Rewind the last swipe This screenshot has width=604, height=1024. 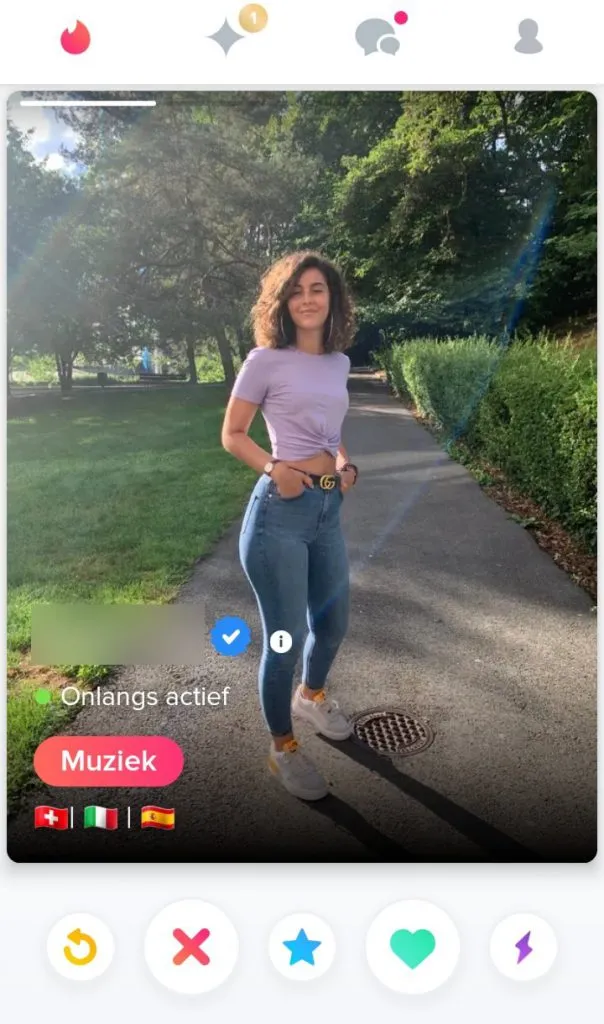tap(80, 946)
